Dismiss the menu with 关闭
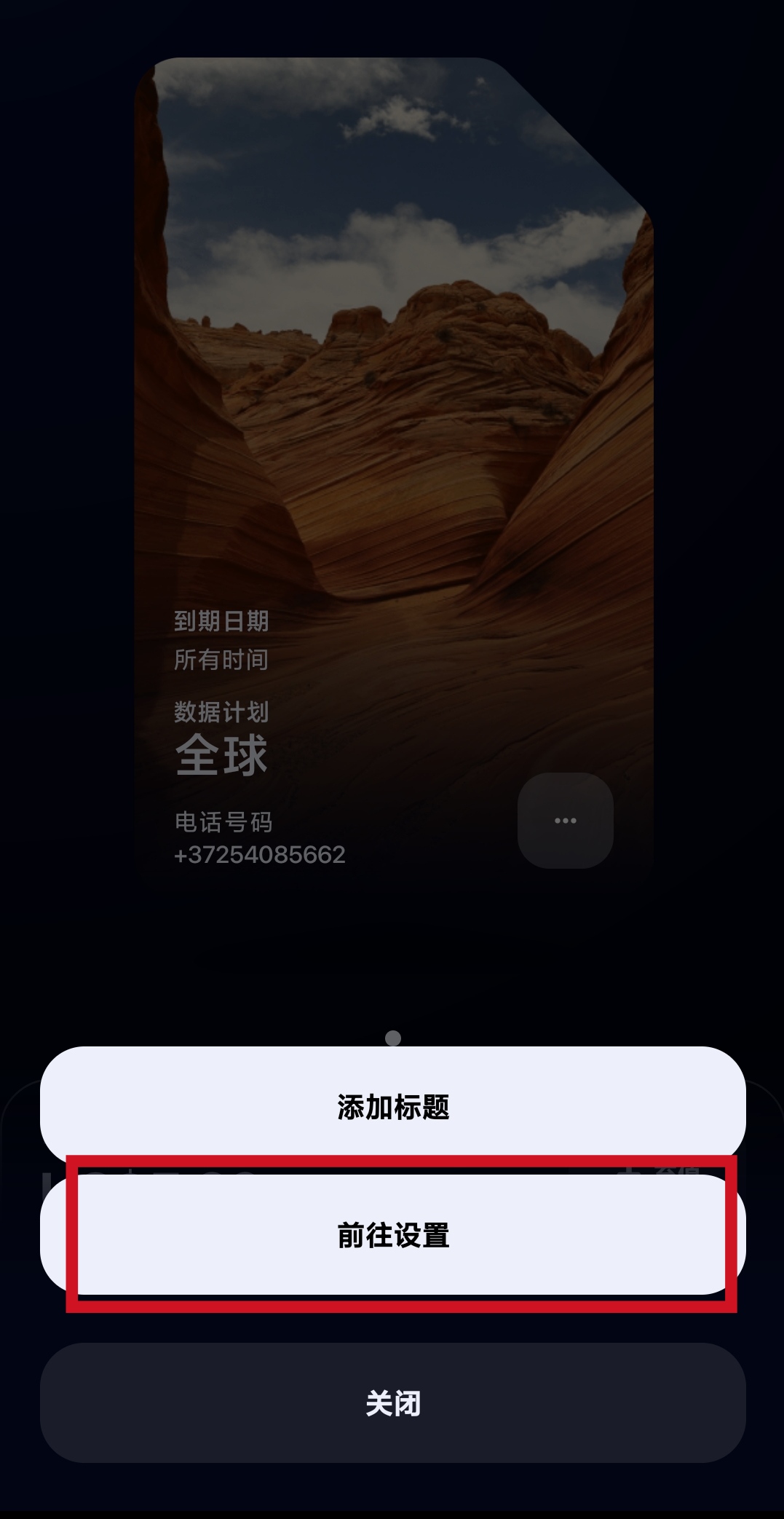 pyautogui.click(x=392, y=1402)
